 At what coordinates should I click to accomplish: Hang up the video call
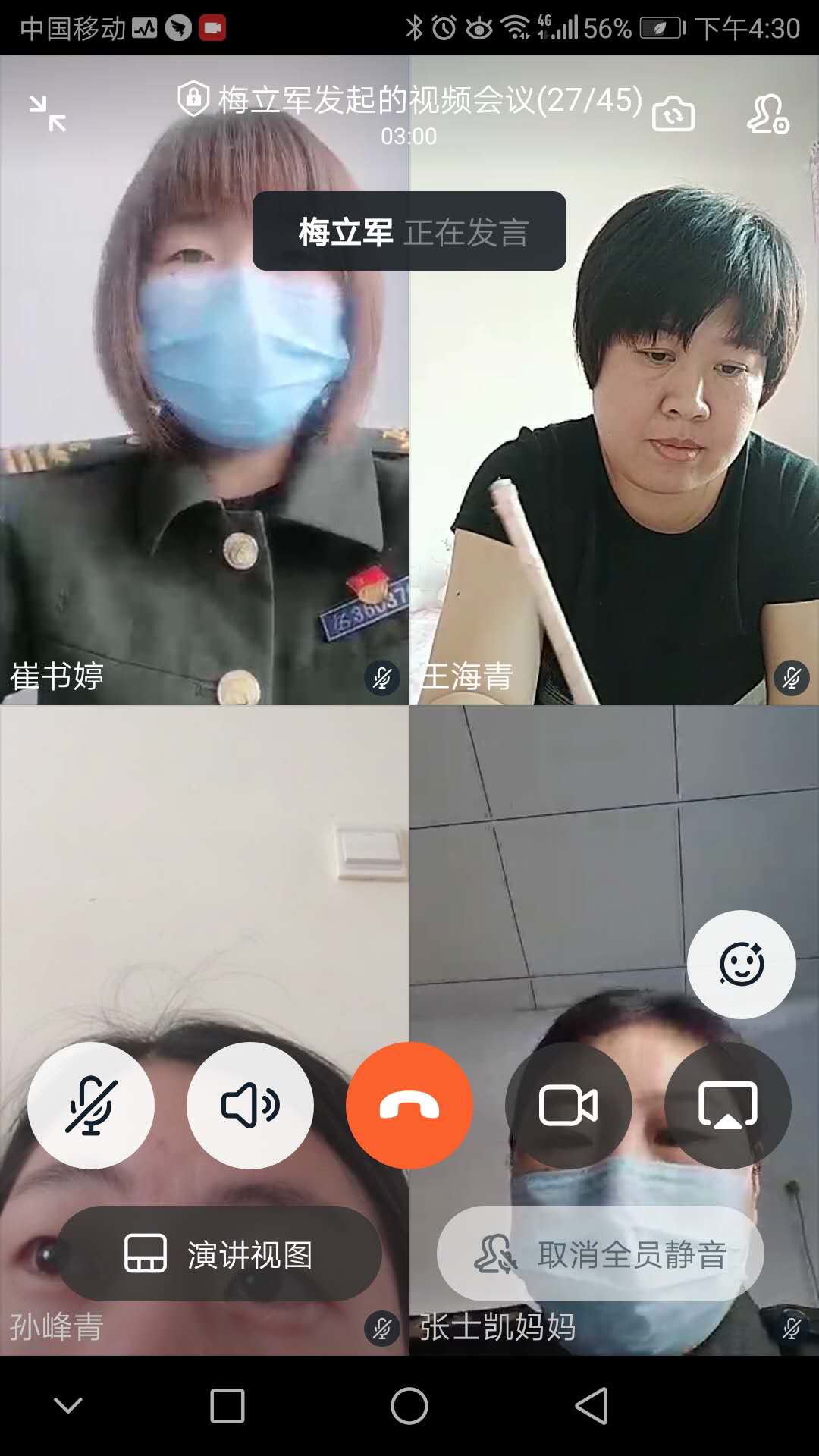pyautogui.click(x=409, y=1106)
